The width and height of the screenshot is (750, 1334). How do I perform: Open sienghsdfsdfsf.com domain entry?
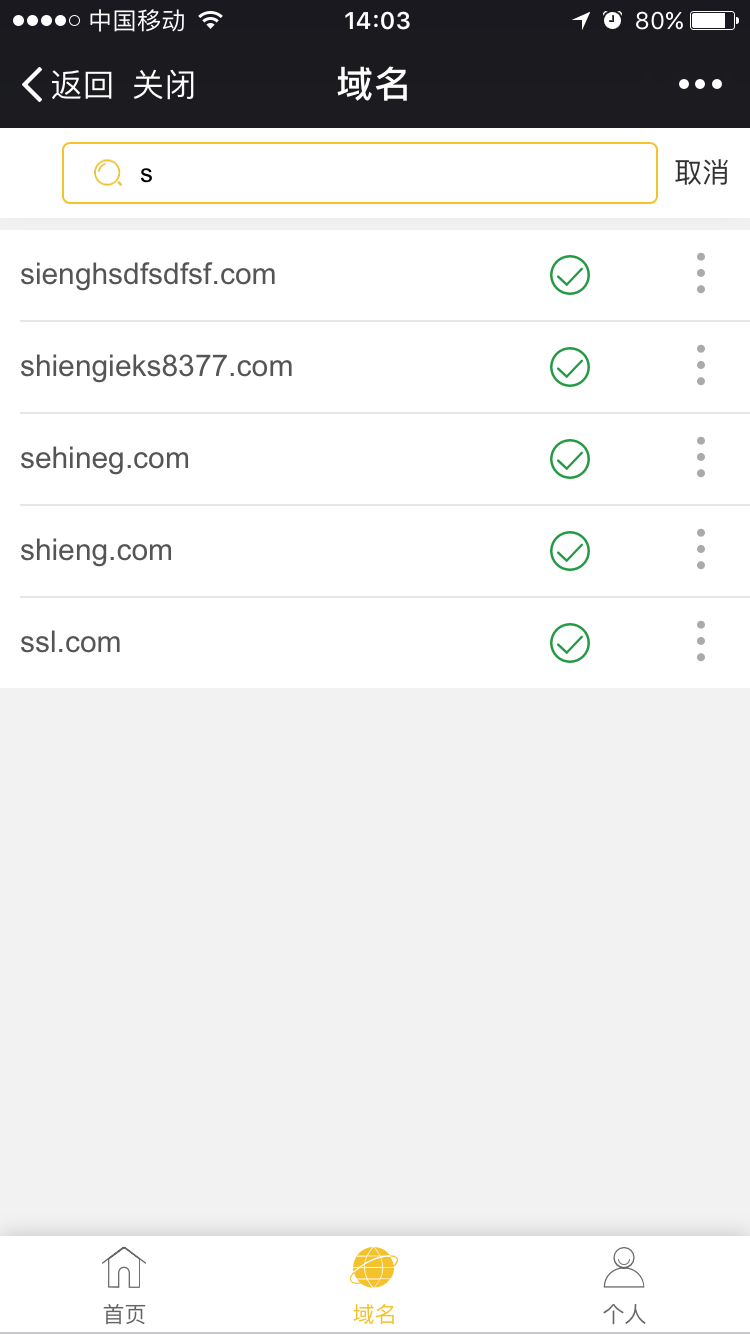(x=148, y=274)
